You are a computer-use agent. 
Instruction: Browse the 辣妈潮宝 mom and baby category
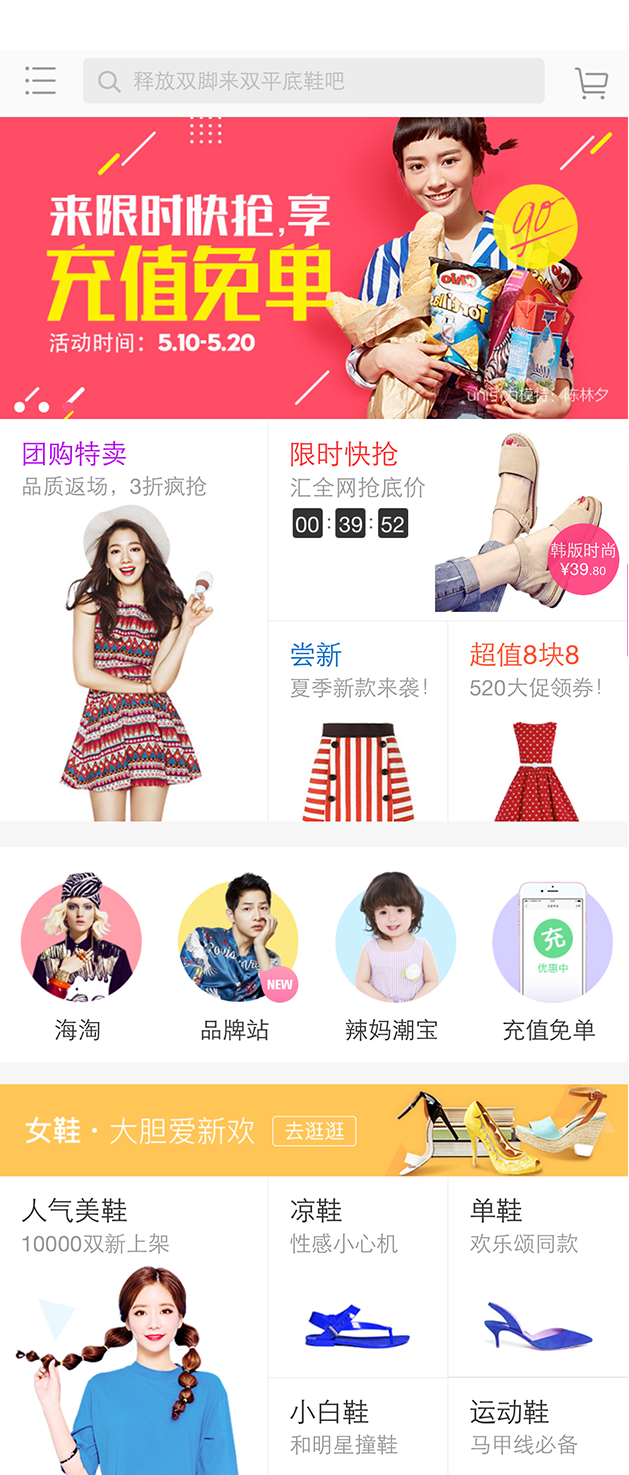[394, 956]
